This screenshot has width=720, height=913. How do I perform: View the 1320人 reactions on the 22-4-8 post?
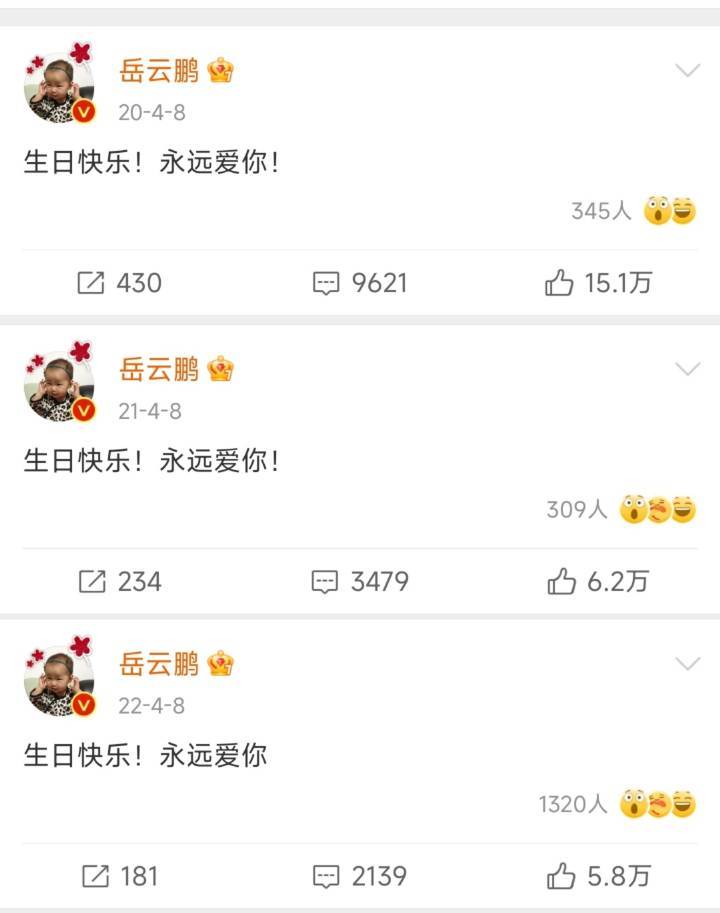[x=616, y=804]
